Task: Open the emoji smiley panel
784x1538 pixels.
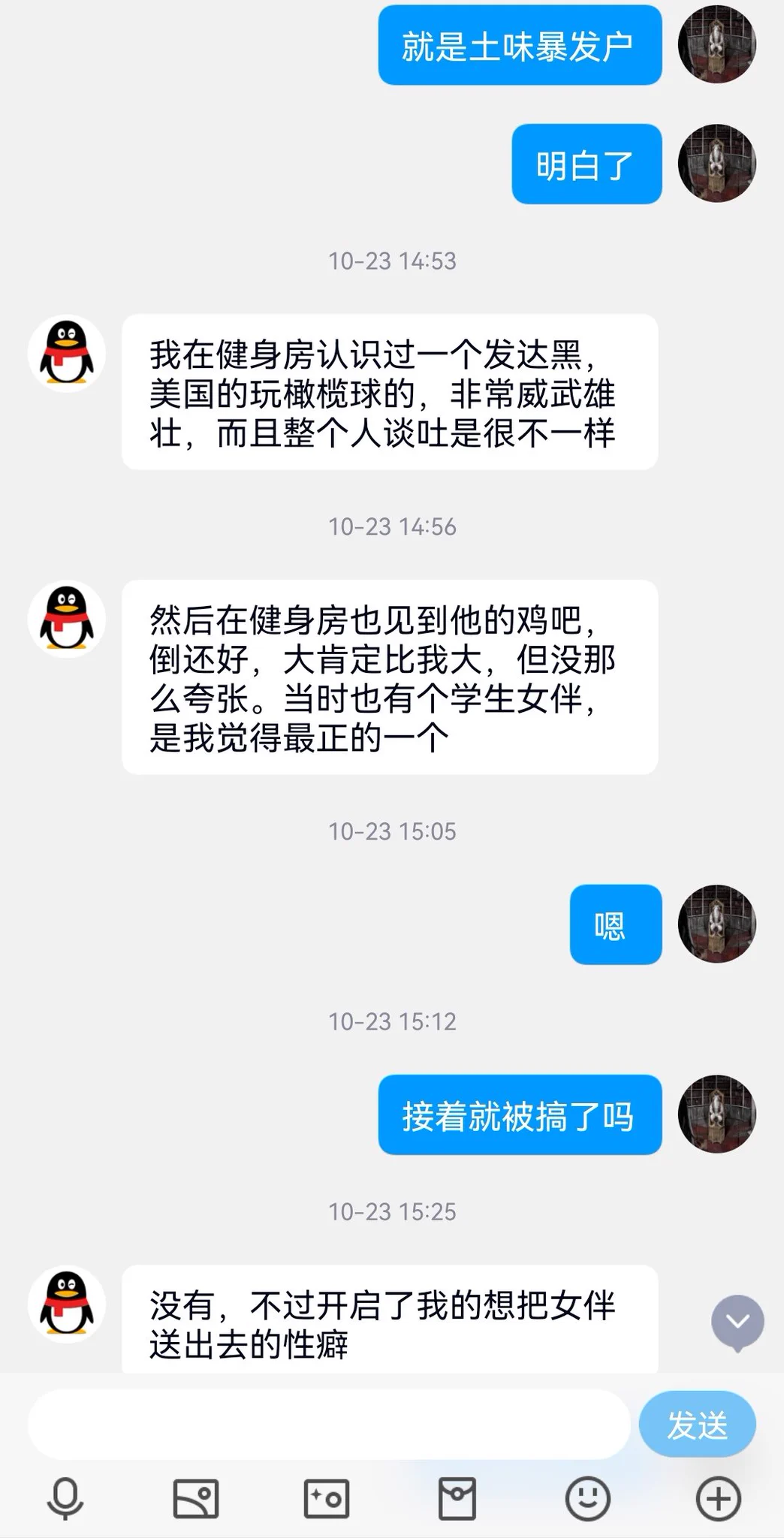Action: (x=587, y=1499)
